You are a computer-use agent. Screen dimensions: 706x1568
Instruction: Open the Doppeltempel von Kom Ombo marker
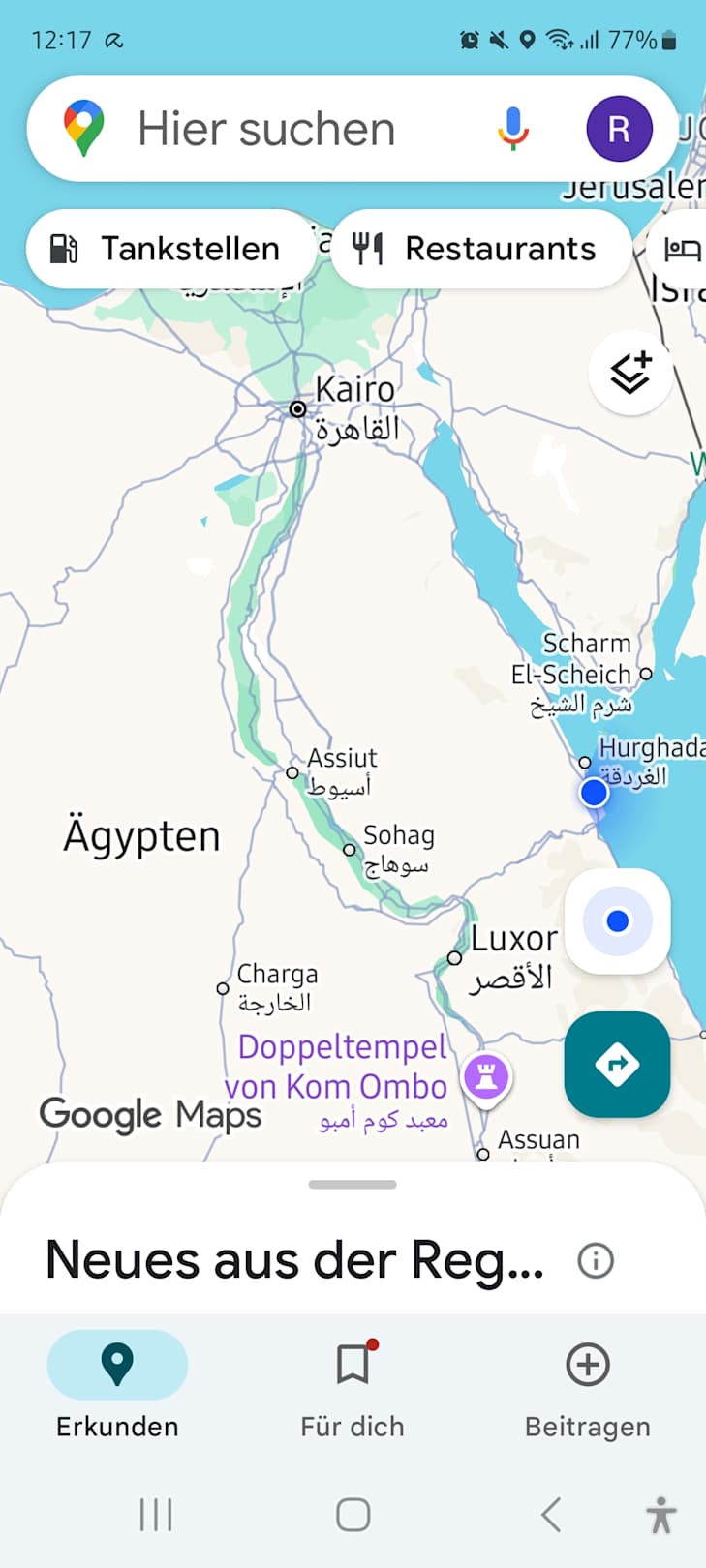click(x=486, y=1076)
